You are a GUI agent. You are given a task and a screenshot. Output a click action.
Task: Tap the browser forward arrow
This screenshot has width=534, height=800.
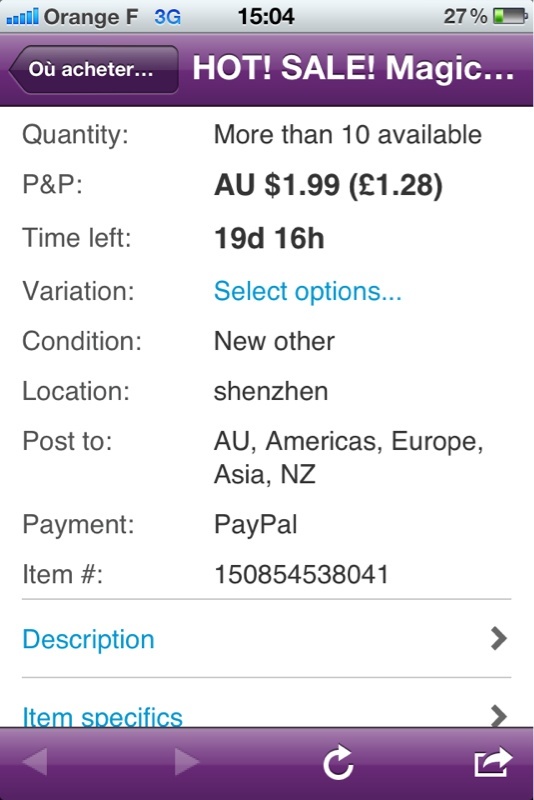(x=187, y=762)
